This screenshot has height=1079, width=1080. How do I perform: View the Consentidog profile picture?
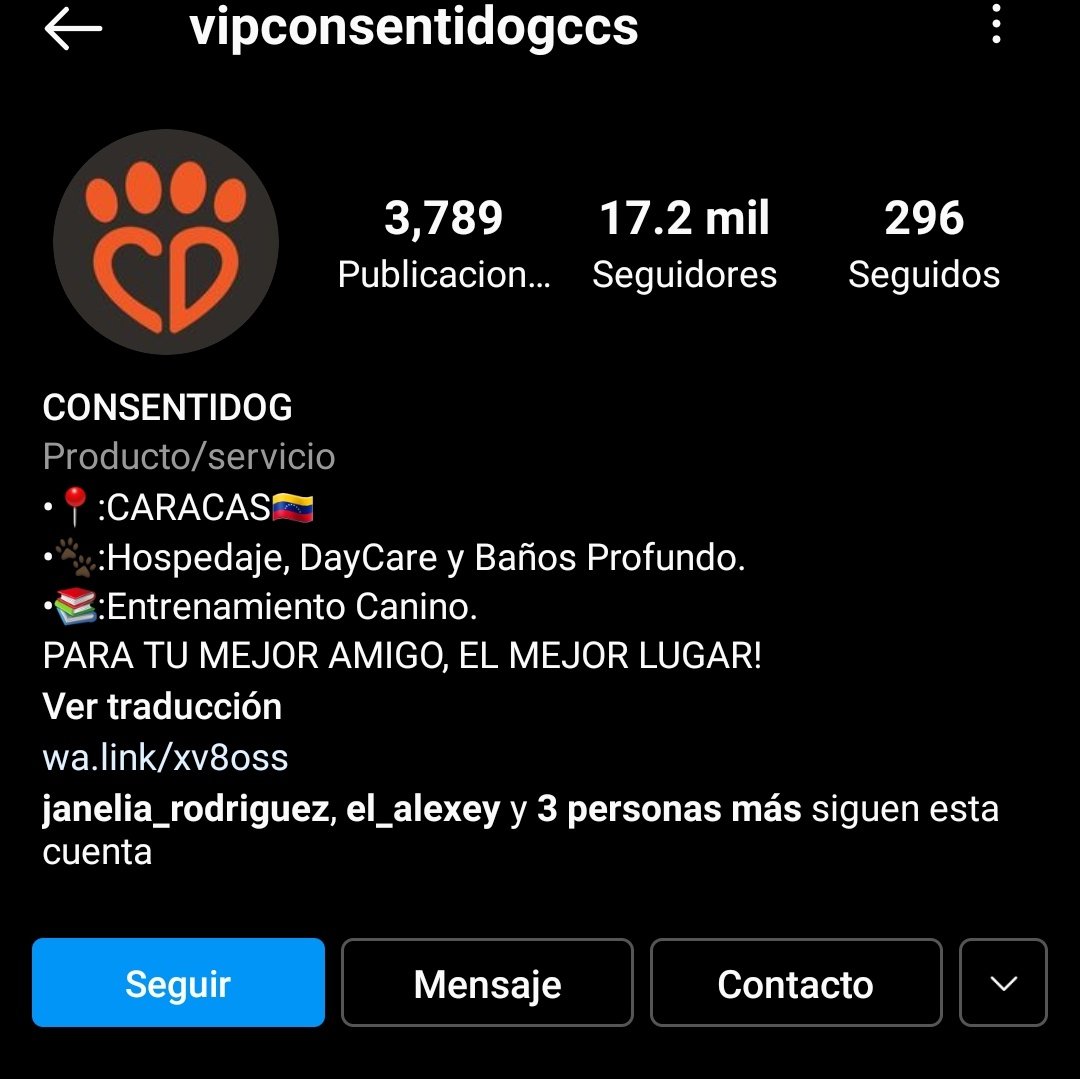(x=166, y=242)
